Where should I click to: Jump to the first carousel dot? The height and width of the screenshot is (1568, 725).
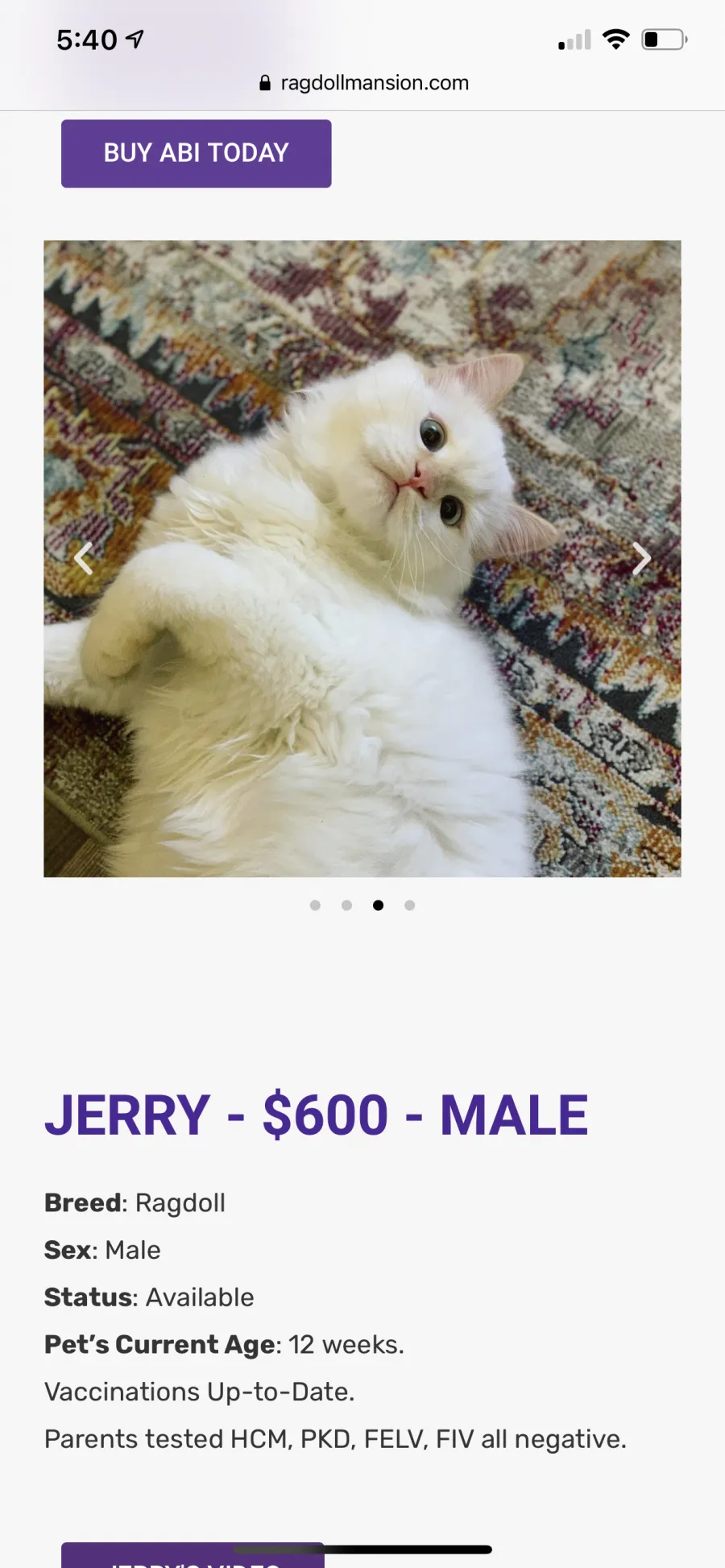(x=315, y=905)
